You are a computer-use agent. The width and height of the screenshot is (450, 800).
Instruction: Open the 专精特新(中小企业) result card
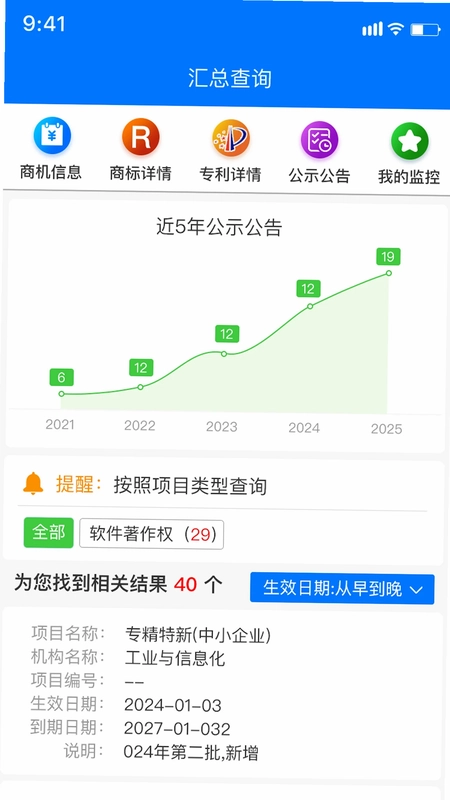point(223,693)
